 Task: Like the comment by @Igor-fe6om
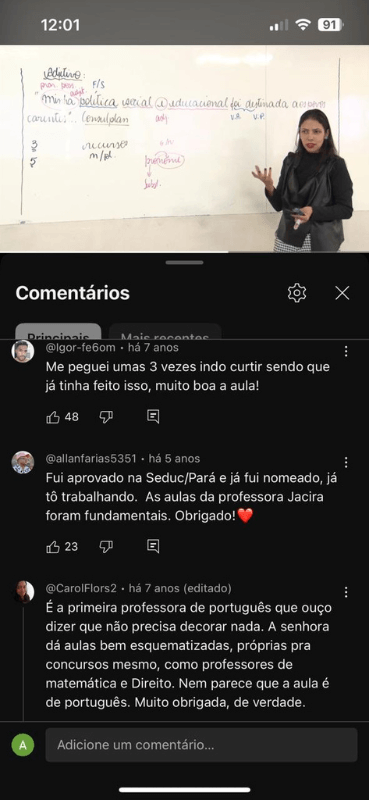pyautogui.click(x=53, y=417)
